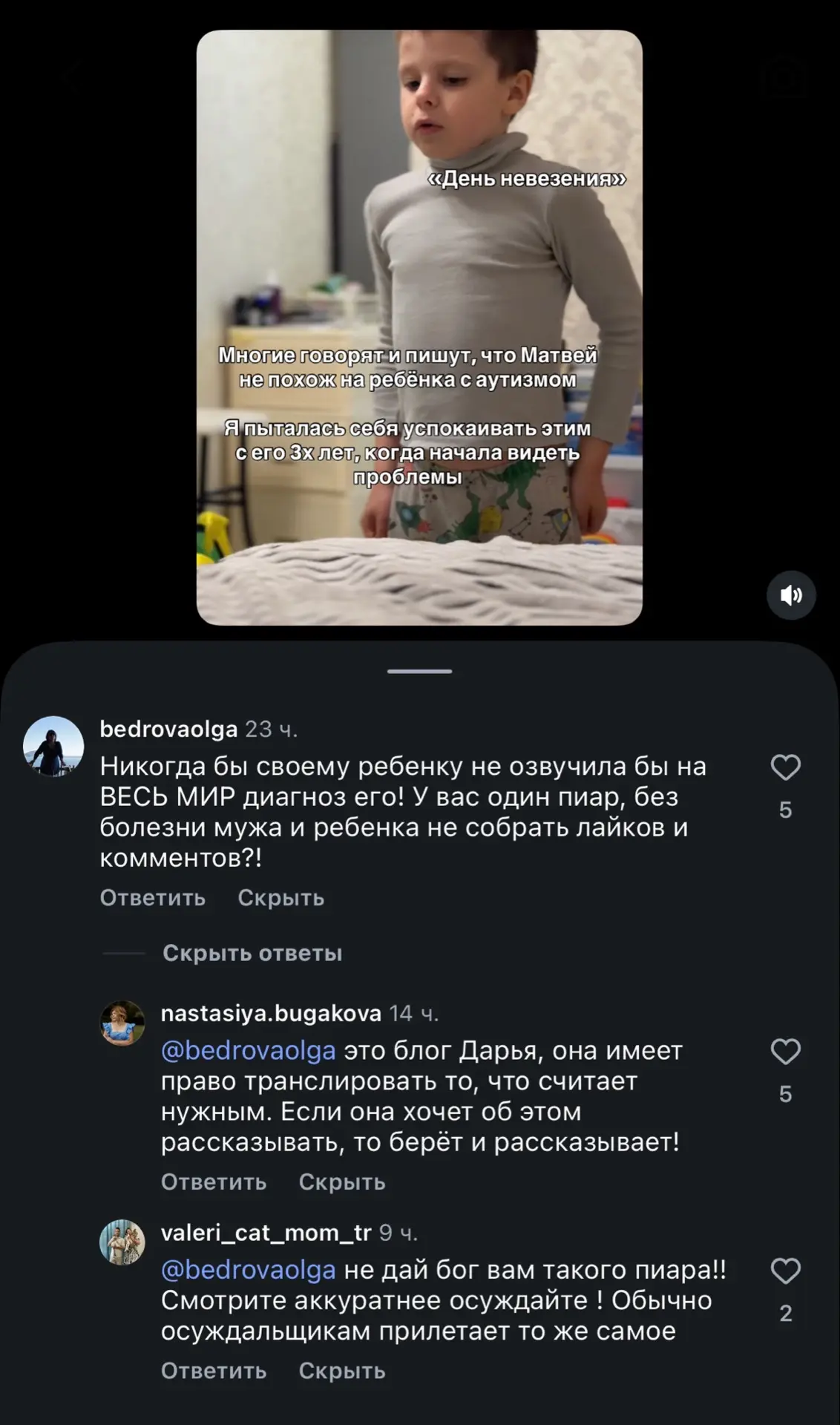Reply to nastasiya.bugakova's comment
The image size is (840, 1425).
point(214,1182)
